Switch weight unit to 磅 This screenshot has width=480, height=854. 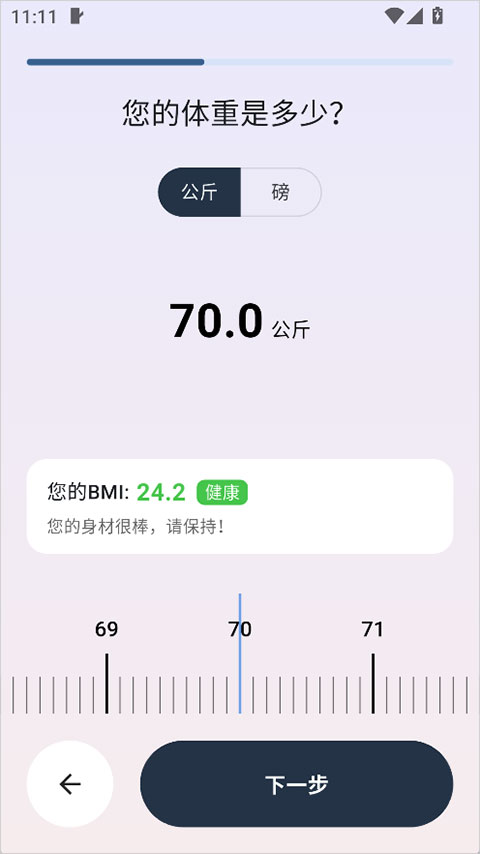click(281, 192)
